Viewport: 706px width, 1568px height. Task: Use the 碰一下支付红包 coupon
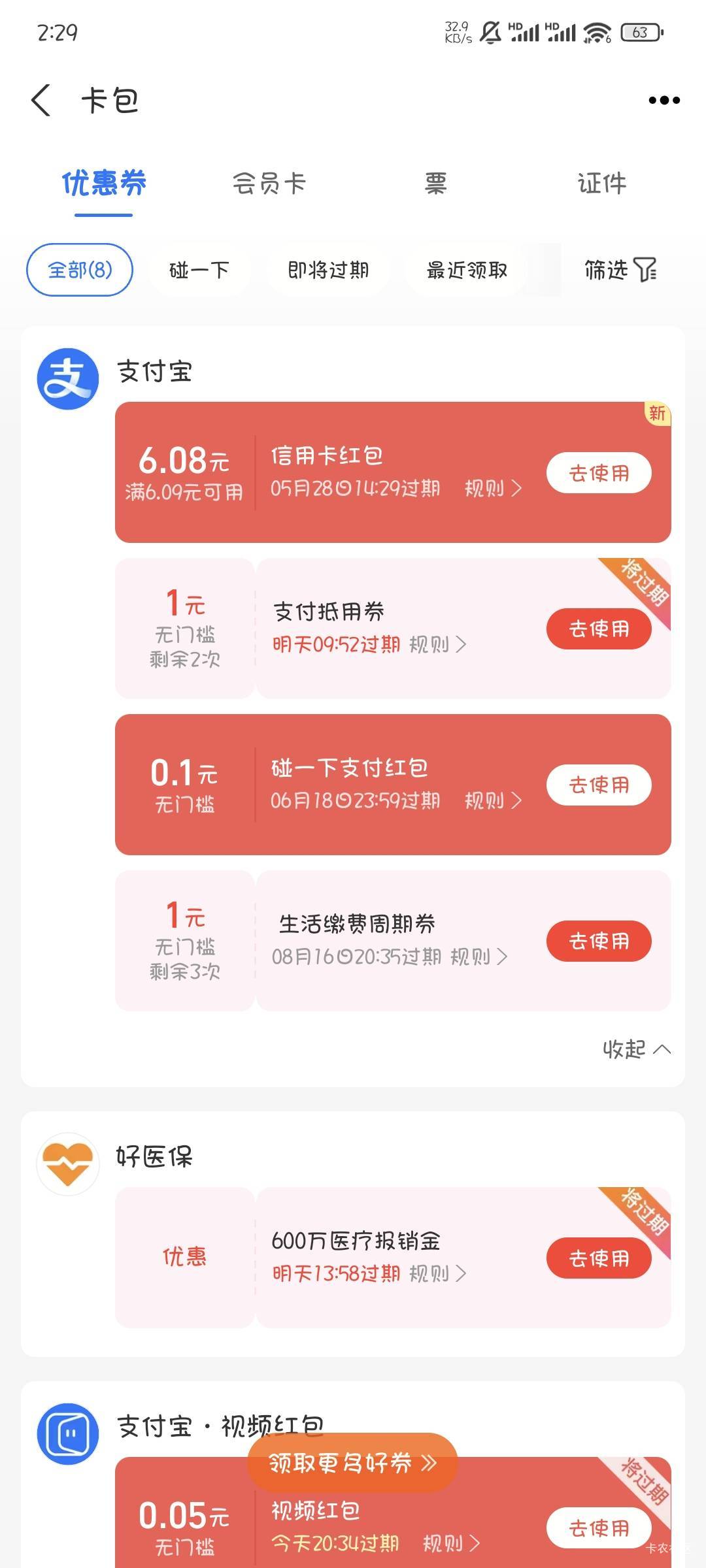point(599,785)
